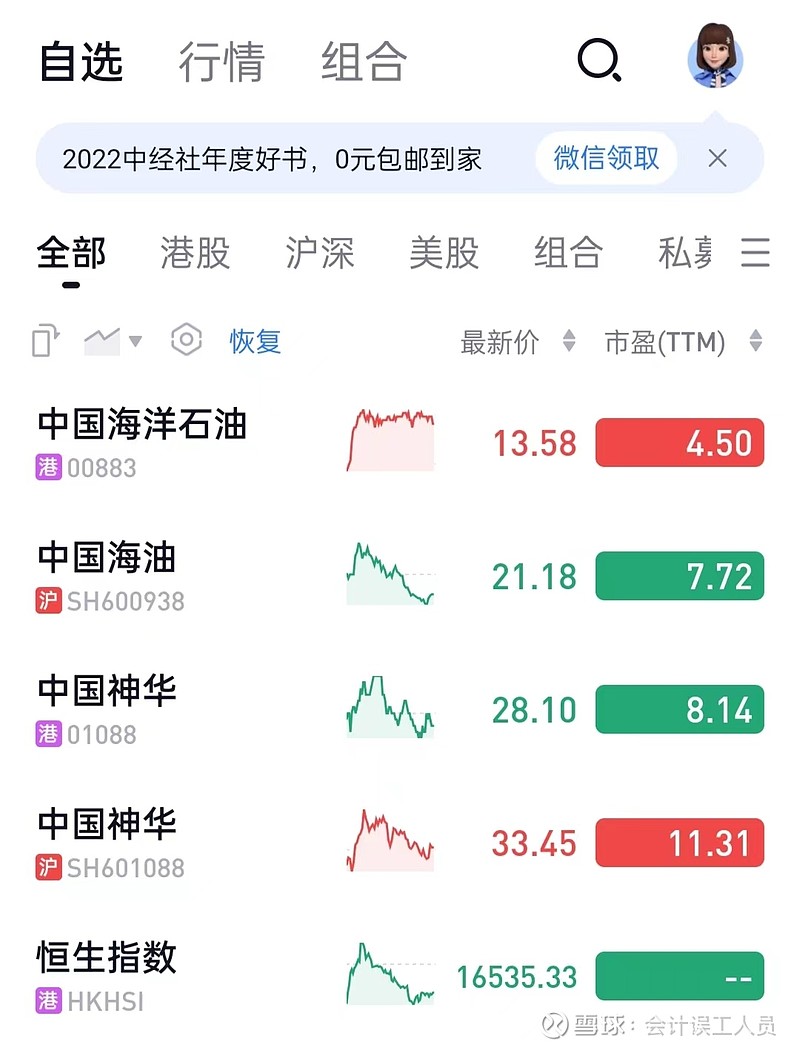The height and width of the screenshot is (1050, 800).
Task: Sort the list by 市盈(TTM)
Action: pos(682,342)
